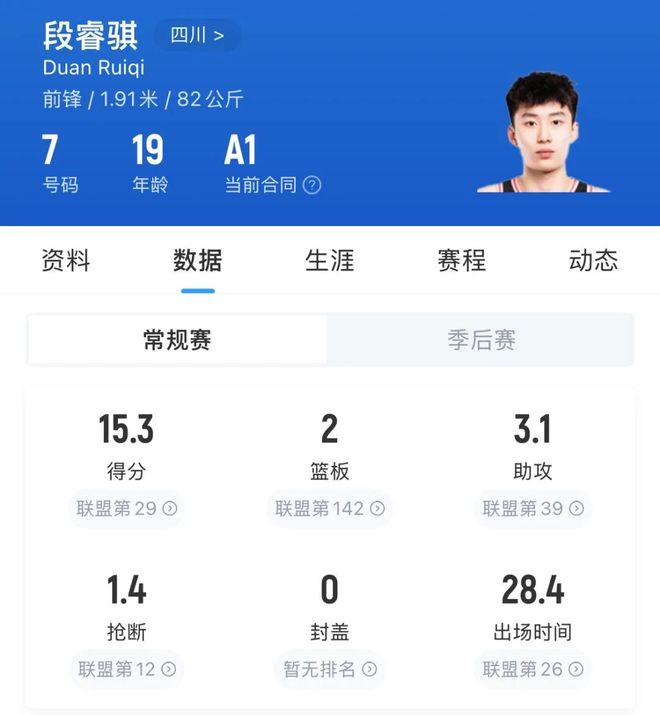
Task: Select the 数据 tab
Action: (x=198, y=261)
